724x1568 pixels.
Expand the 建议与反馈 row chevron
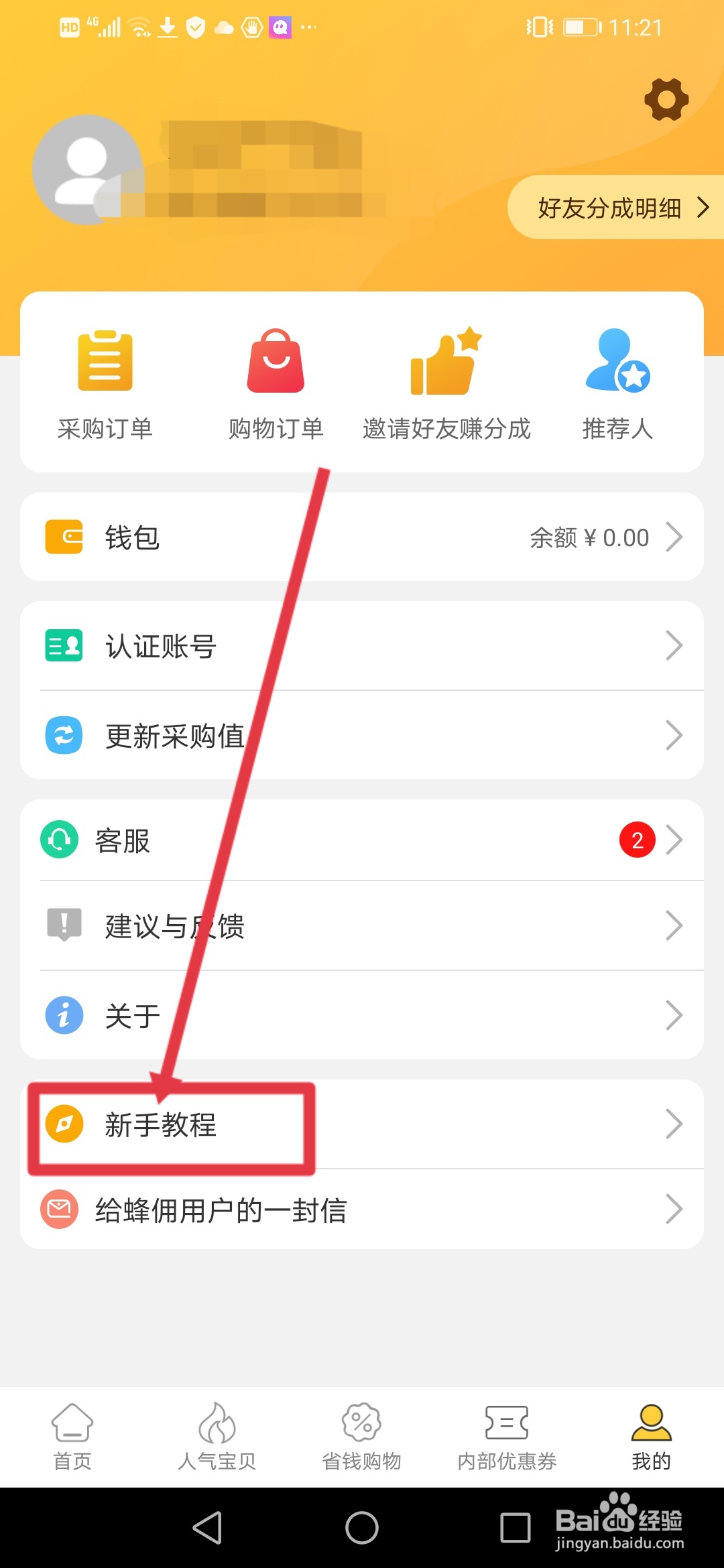click(674, 925)
